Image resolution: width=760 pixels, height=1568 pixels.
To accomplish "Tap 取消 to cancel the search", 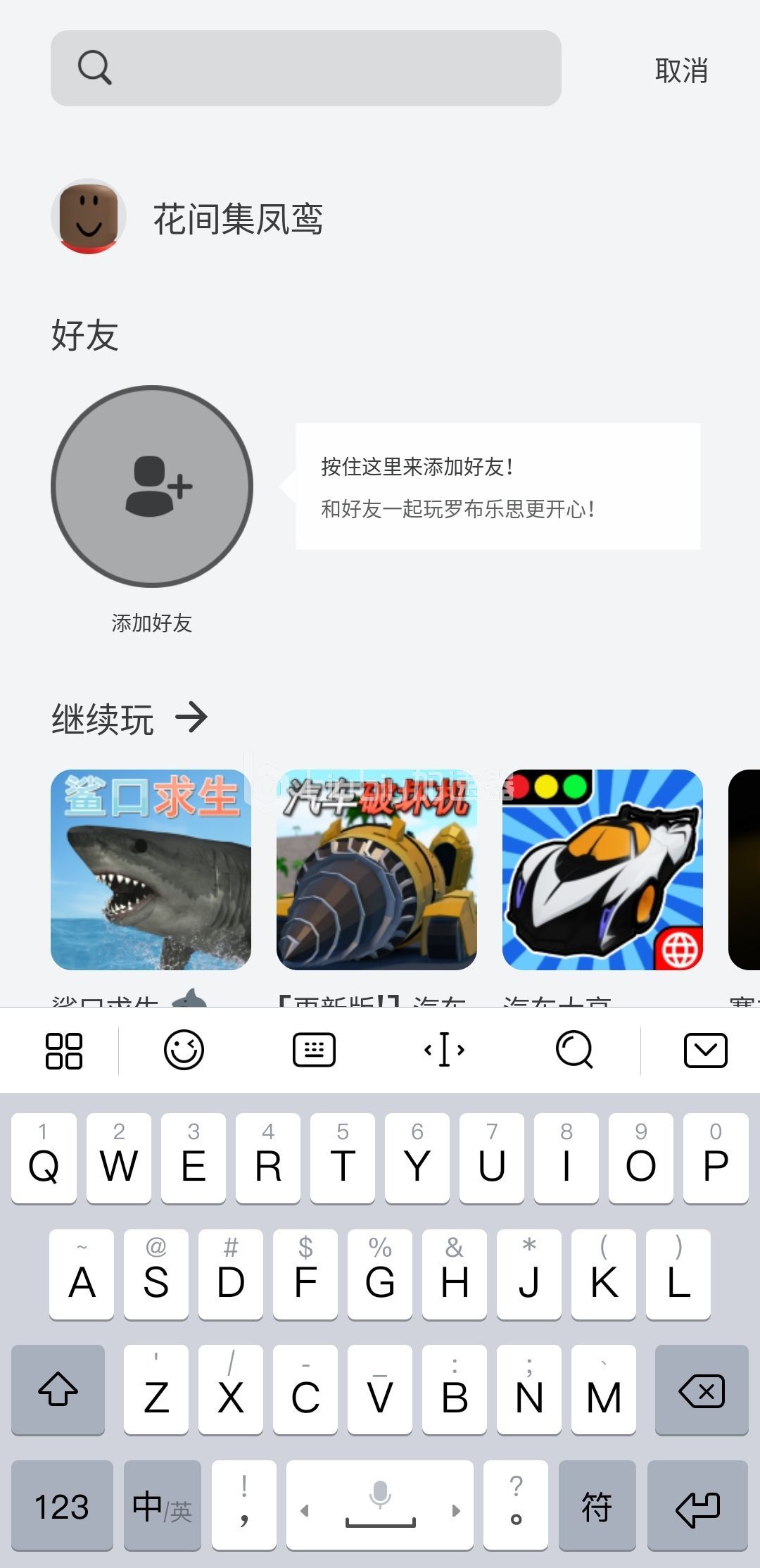I will [681, 70].
